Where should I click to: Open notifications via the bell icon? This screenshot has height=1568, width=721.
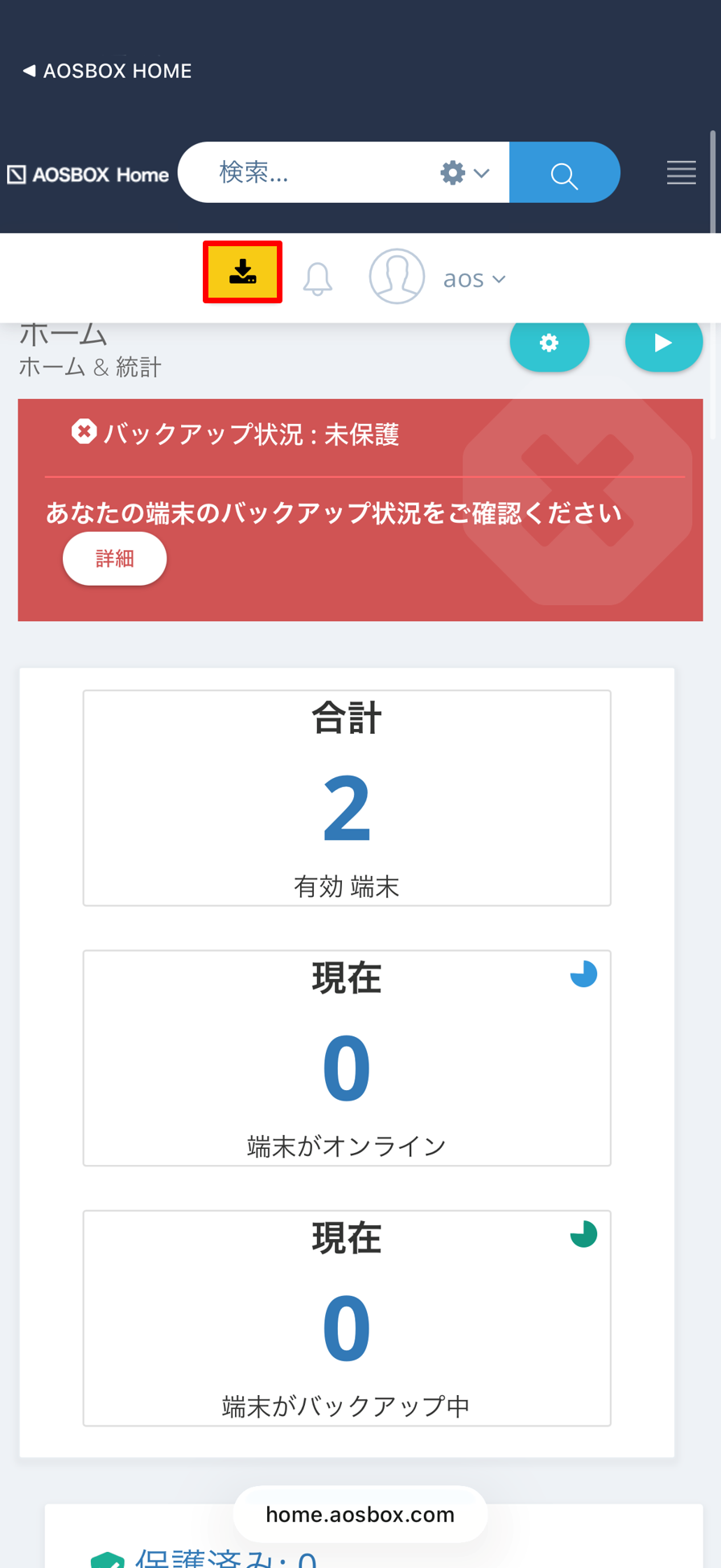click(x=318, y=278)
